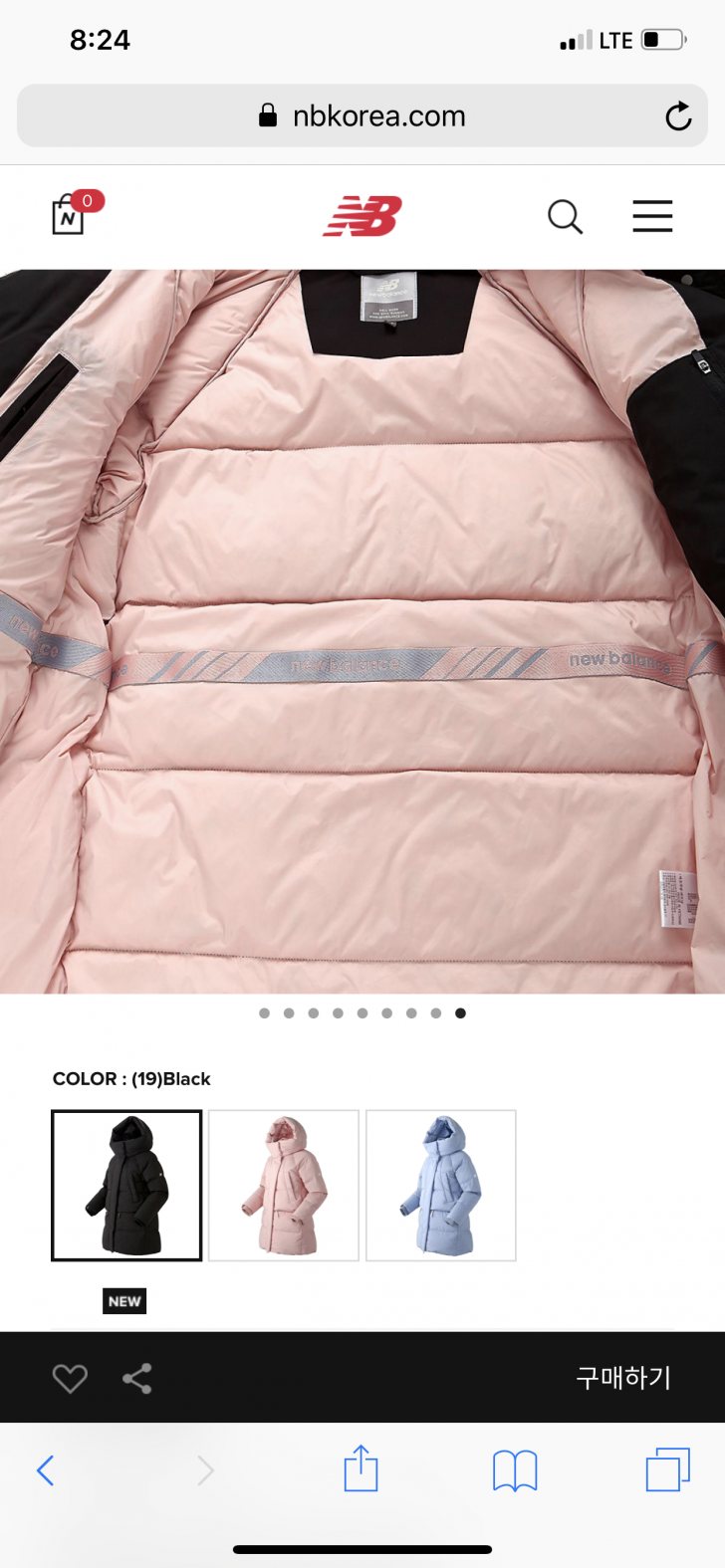
Task: Tap the nbkorea.com address bar
Action: pyautogui.click(x=362, y=116)
